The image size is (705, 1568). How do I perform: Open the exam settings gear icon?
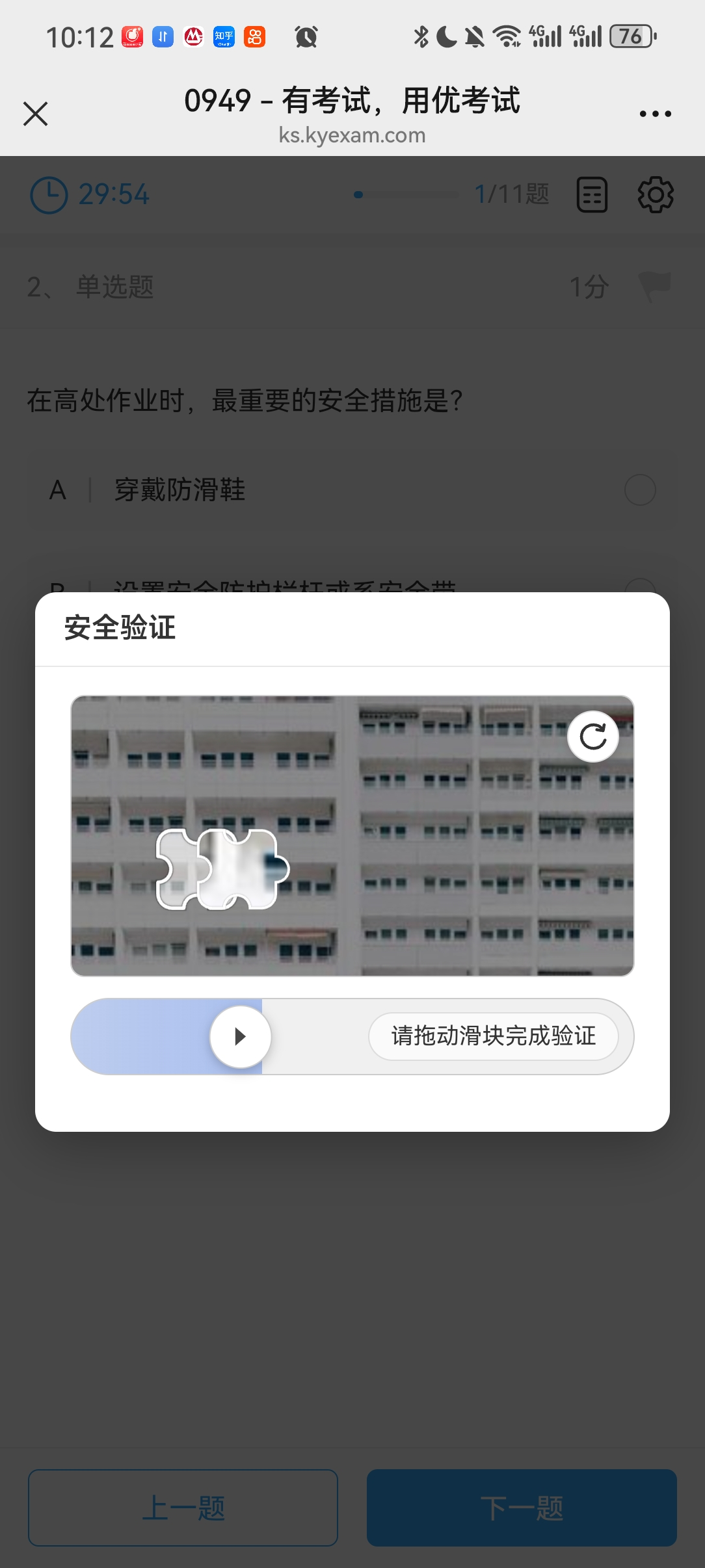point(656,194)
